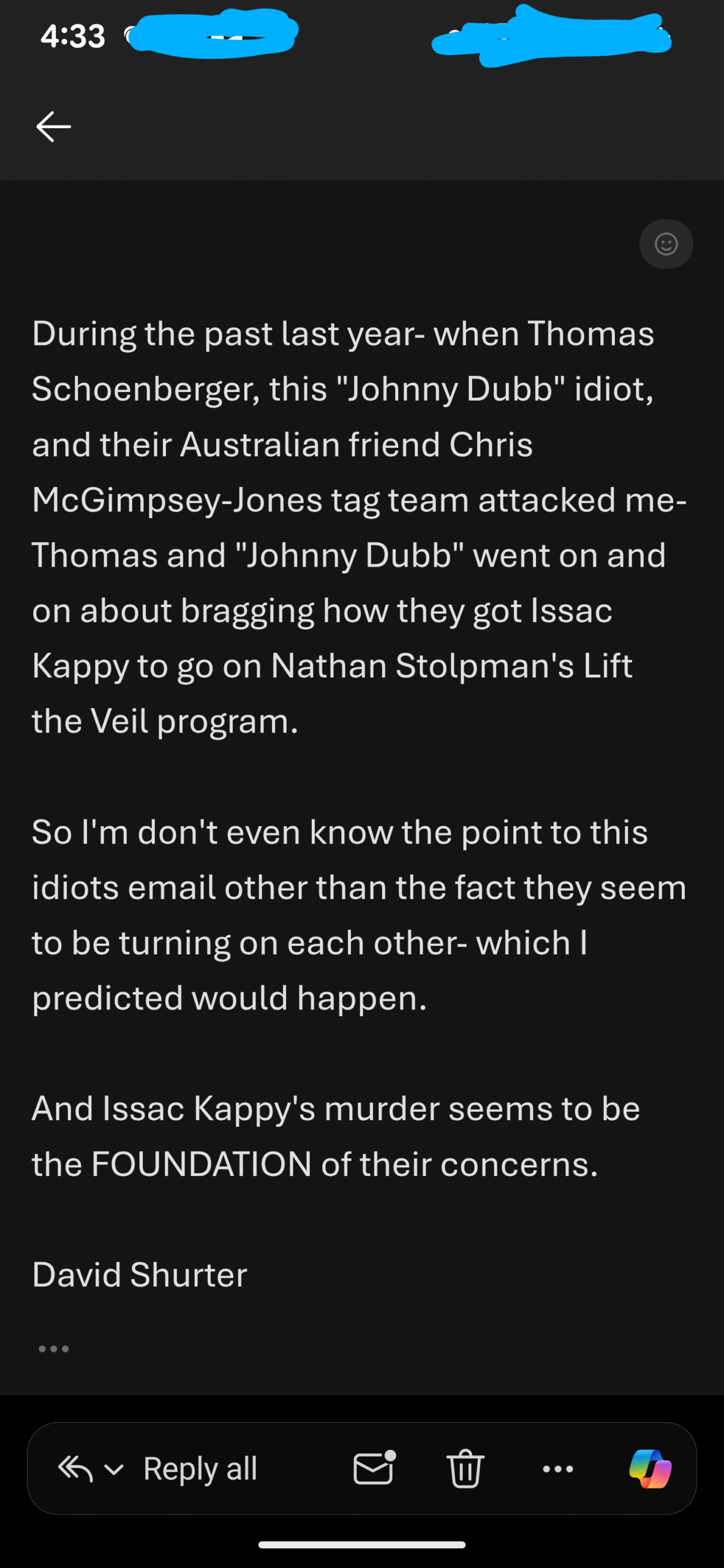The image size is (724, 1568).
Task: Reply all to this email
Action: [200, 1468]
